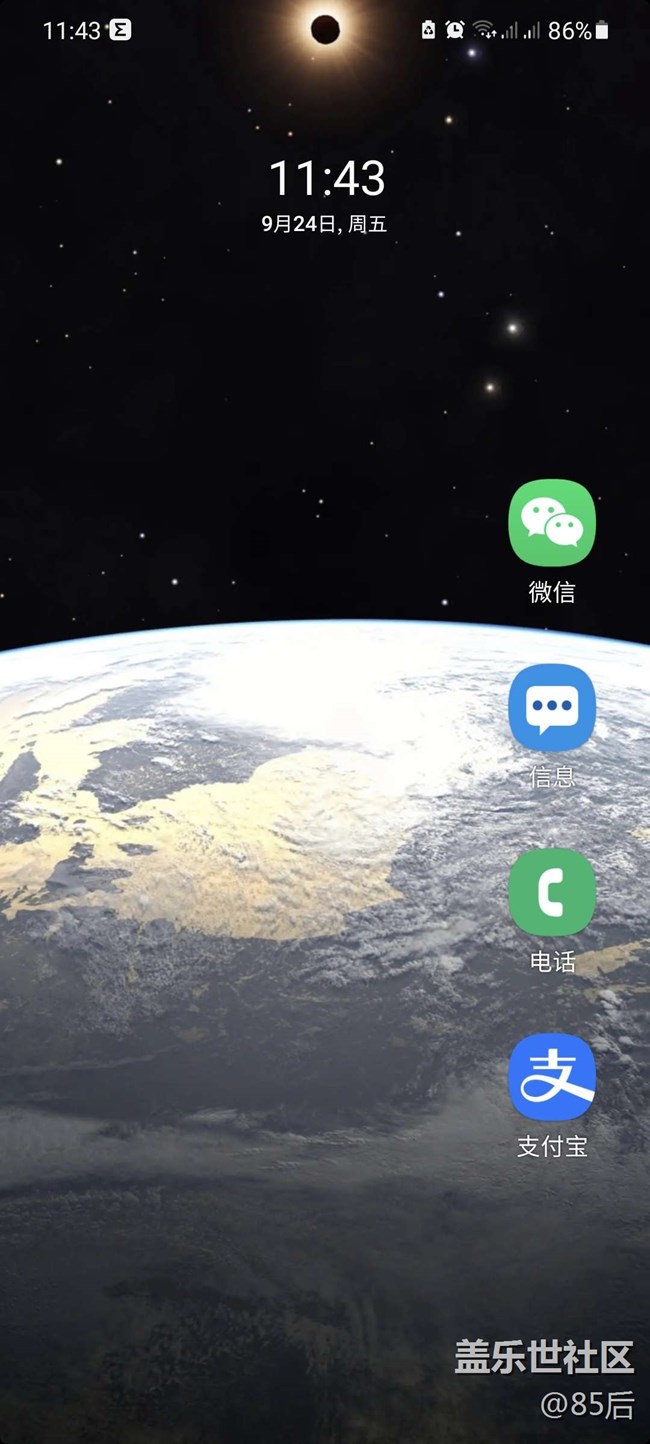Viewport: 650px width, 1444px height.
Task: Open the WeChat (微信) app
Action: tap(552, 523)
